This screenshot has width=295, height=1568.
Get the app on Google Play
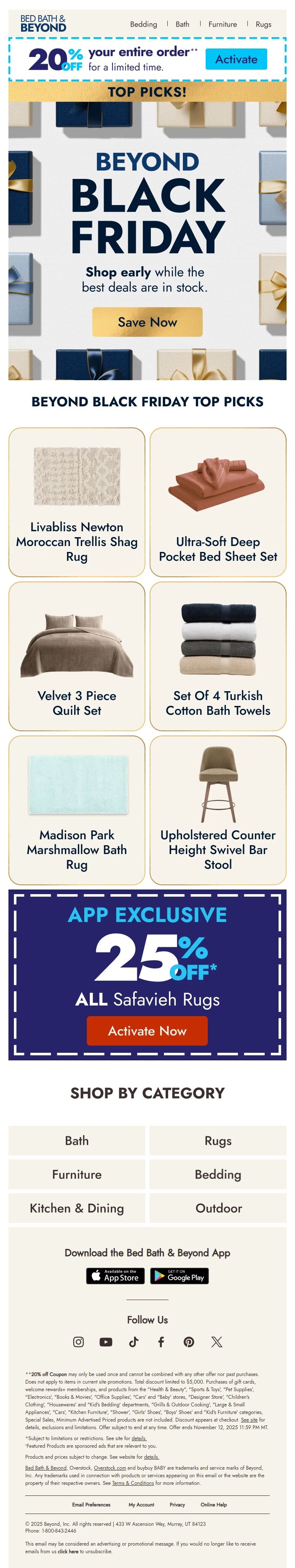179,1276
